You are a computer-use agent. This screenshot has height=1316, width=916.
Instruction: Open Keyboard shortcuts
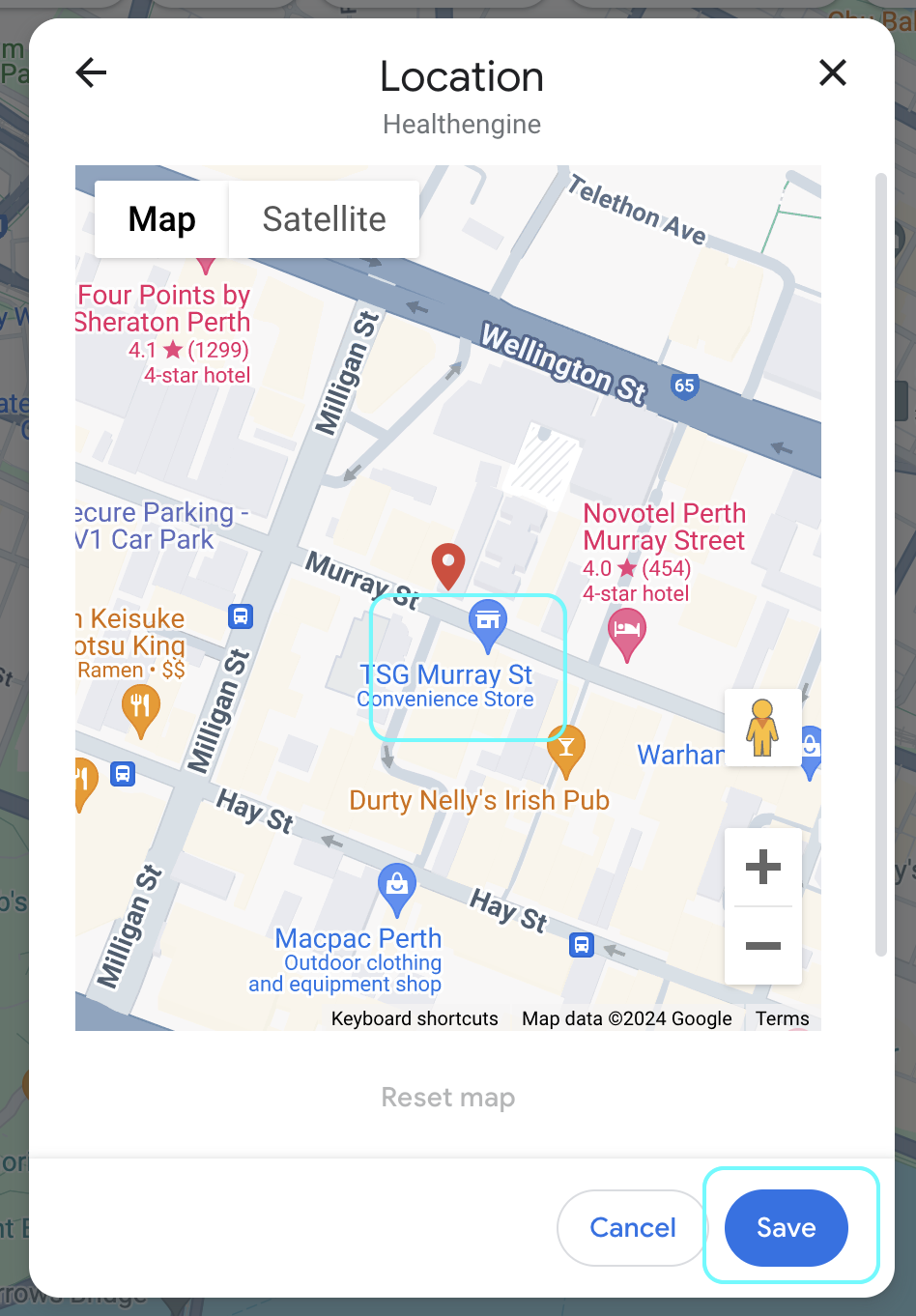click(x=415, y=1018)
